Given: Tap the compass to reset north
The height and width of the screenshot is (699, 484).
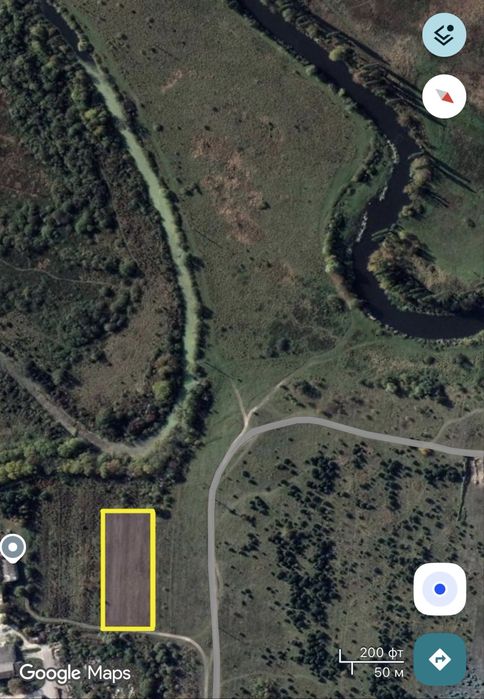Looking at the screenshot, I should pos(444,96).
